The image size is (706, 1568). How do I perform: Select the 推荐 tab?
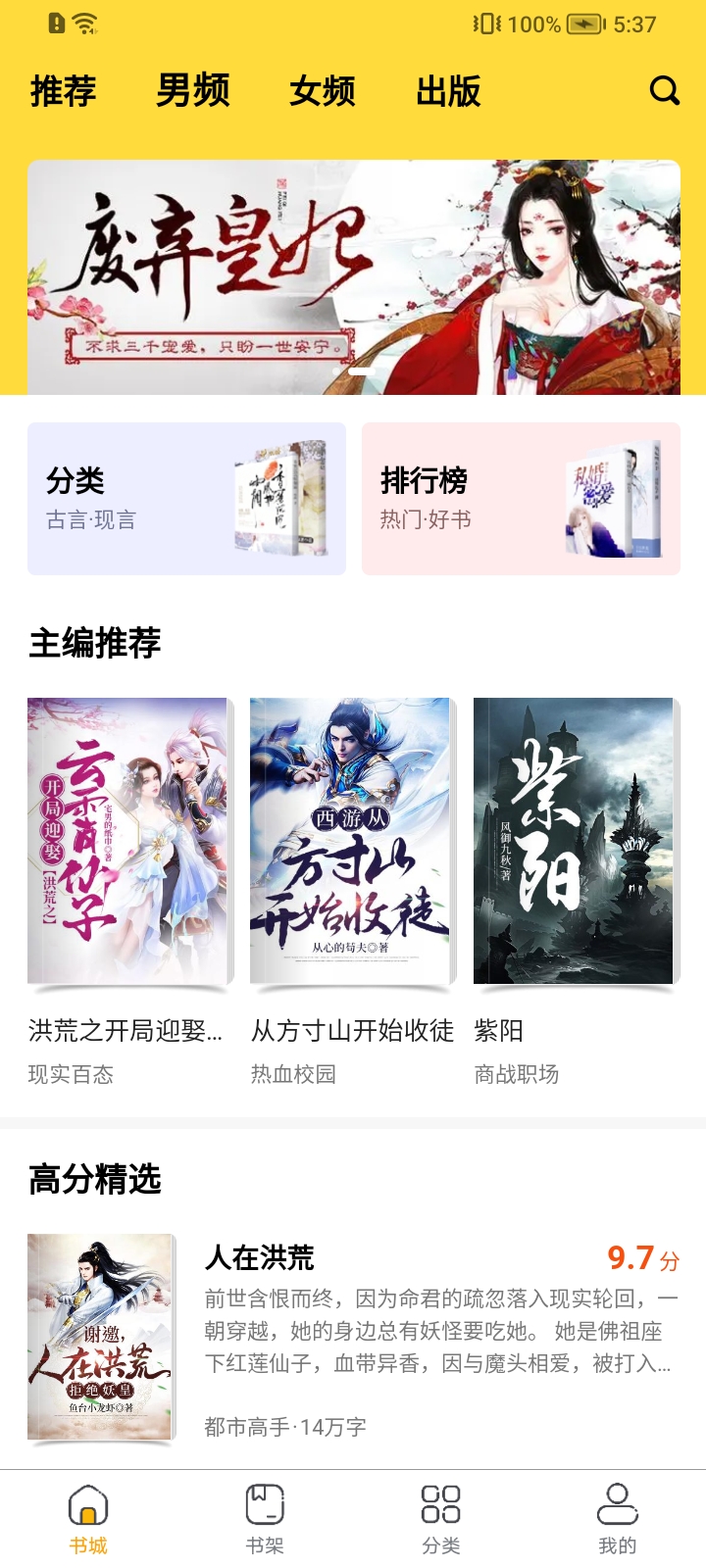tap(63, 91)
